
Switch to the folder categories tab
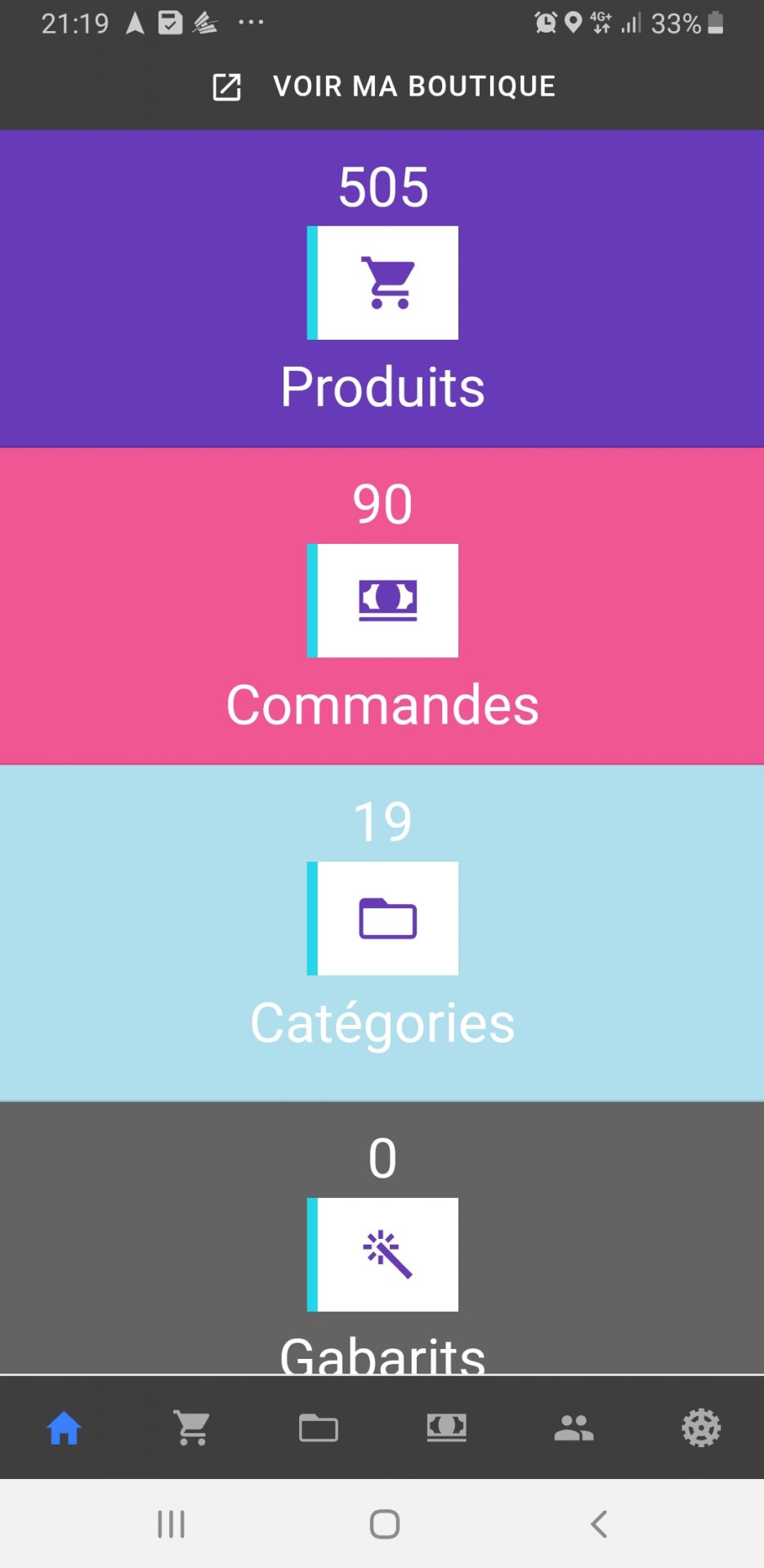pos(319,1428)
